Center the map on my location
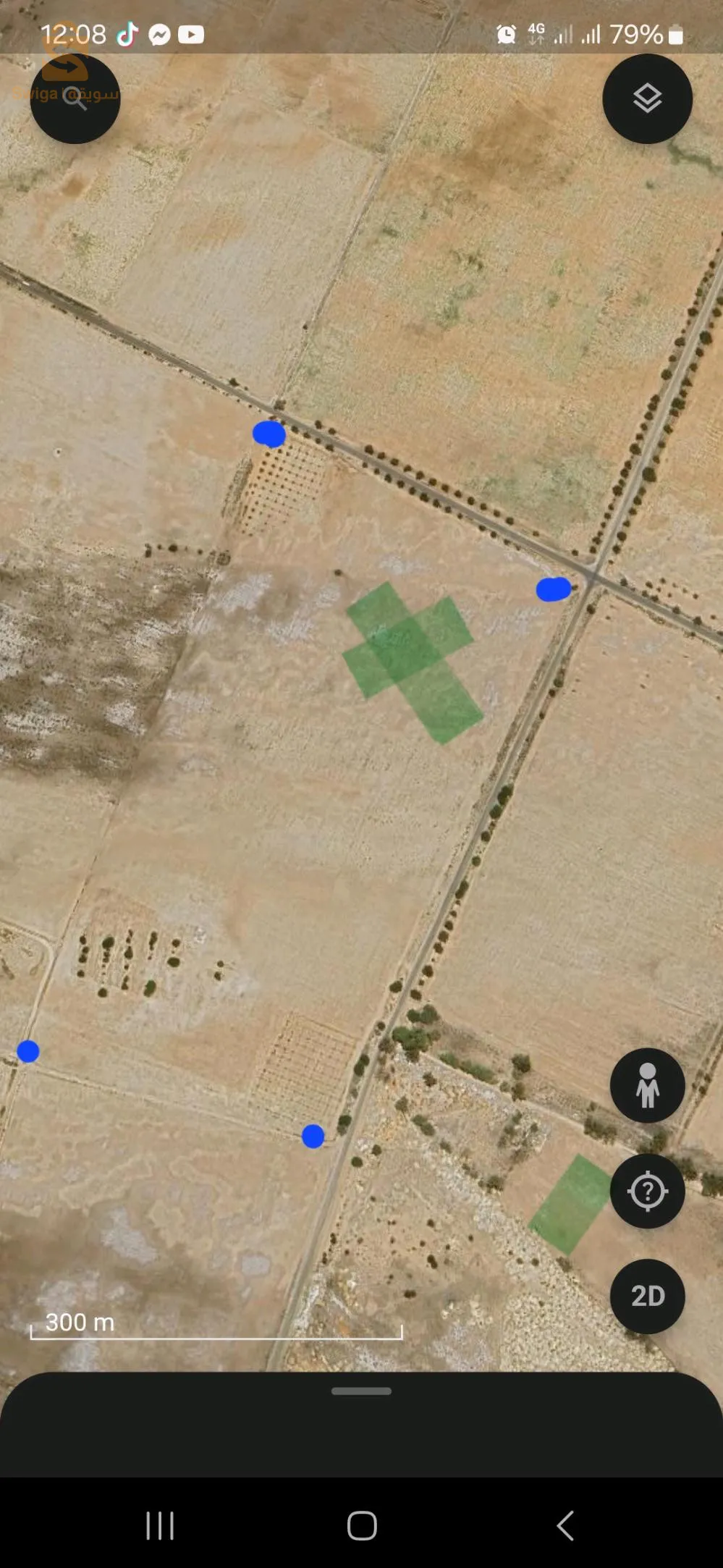The width and height of the screenshot is (723, 1568). tap(647, 1191)
